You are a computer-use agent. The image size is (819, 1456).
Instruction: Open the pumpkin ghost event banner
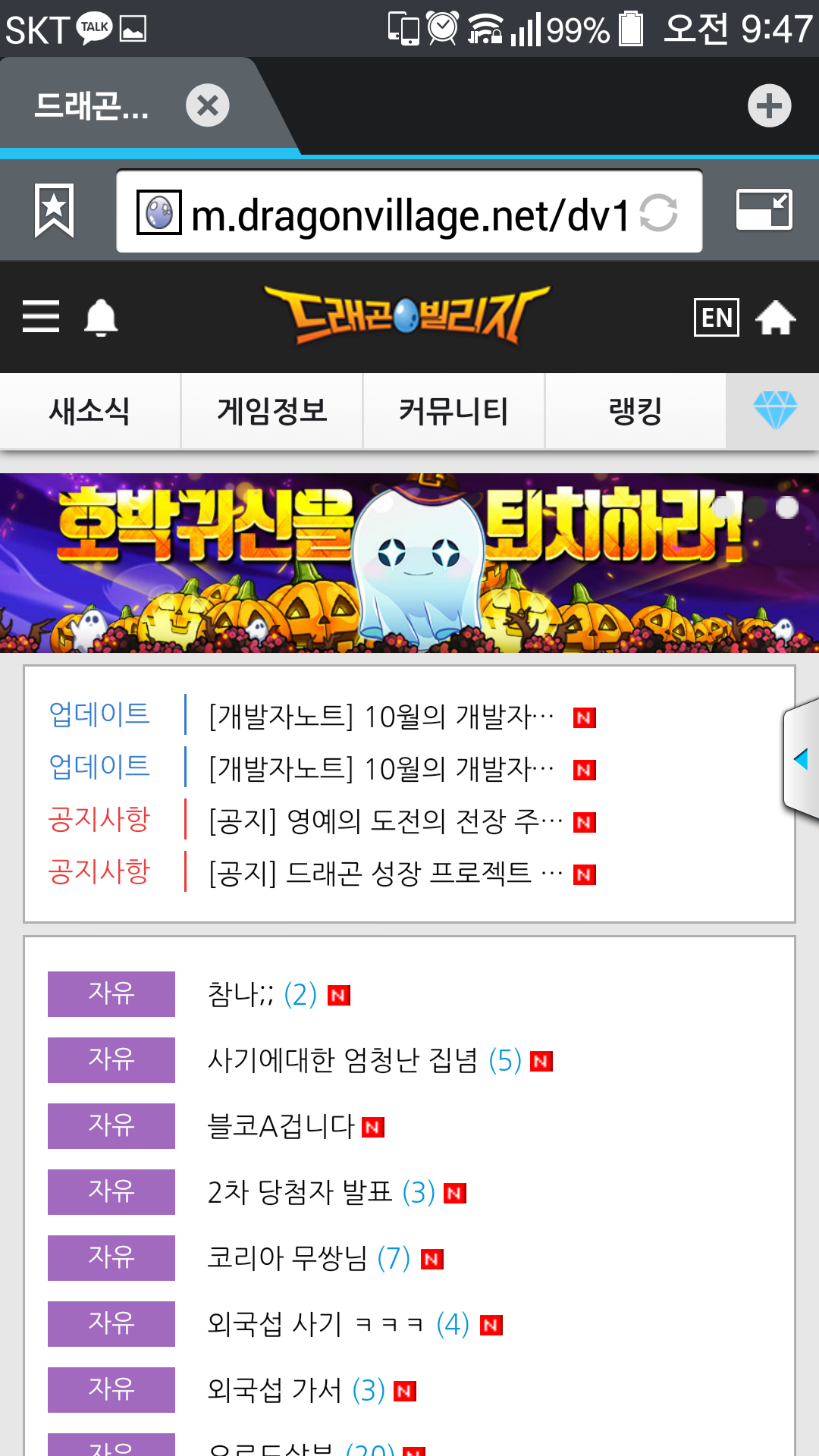coord(409,563)
